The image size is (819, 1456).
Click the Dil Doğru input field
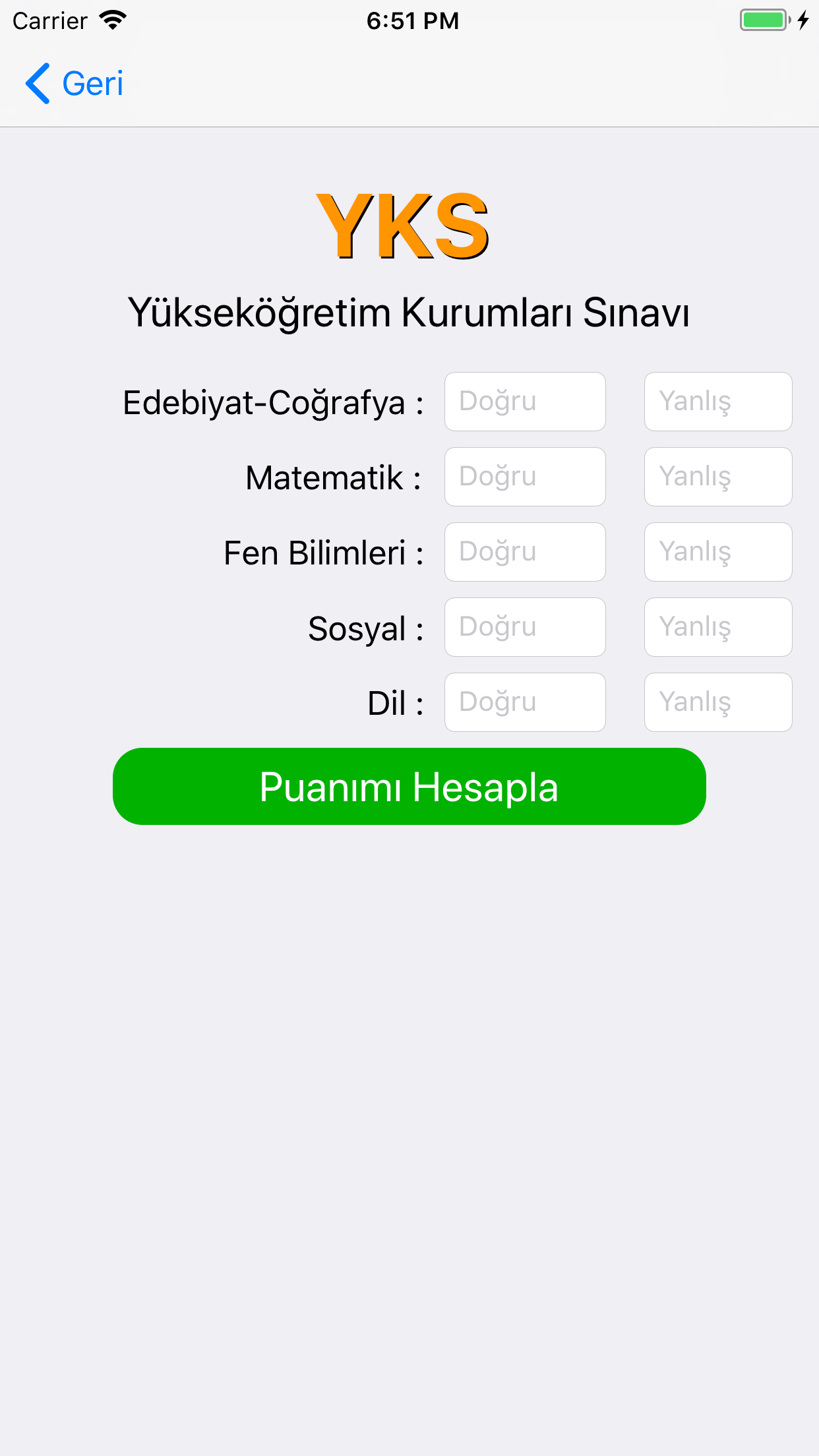coord(525,702)
